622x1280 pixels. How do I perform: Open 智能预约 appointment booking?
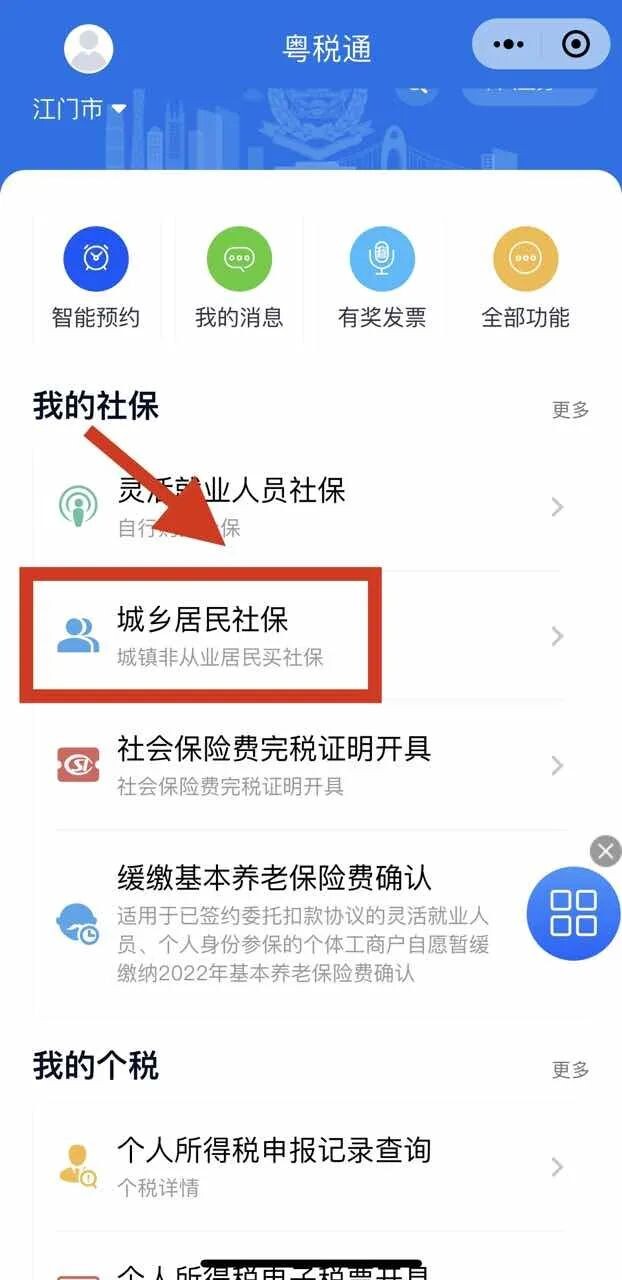[96, 279]
